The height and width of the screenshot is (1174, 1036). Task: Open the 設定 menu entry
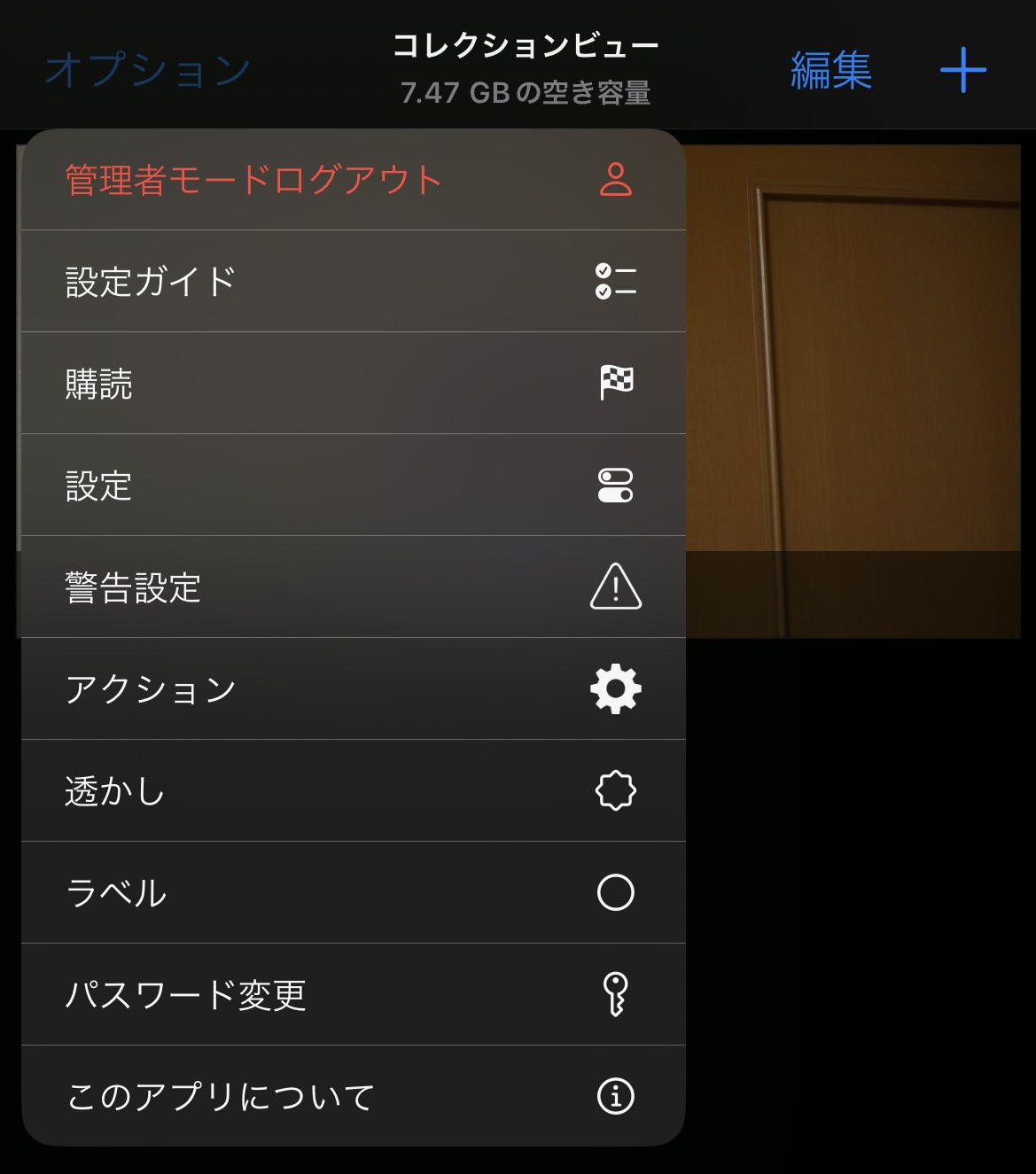353,486
